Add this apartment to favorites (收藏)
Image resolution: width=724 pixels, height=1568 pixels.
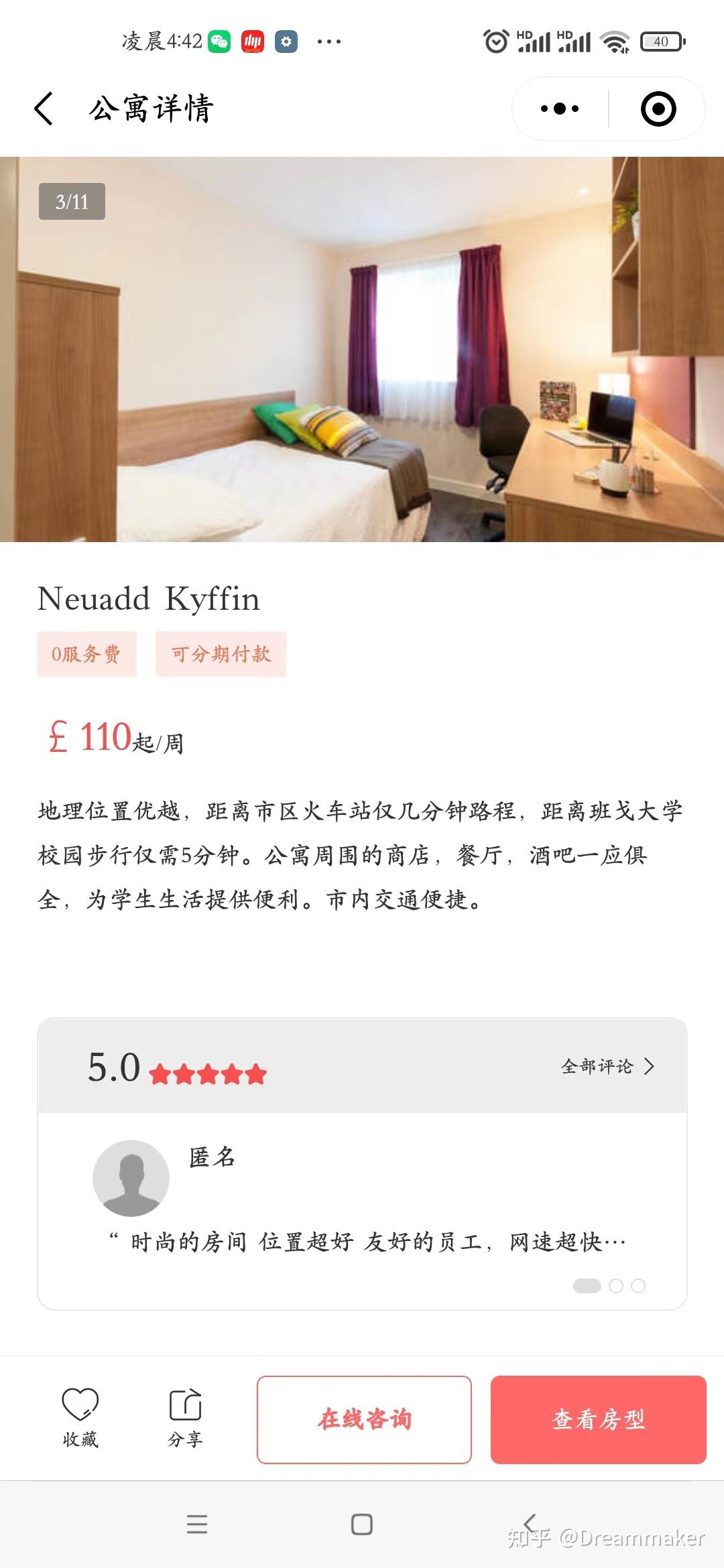coord(80,1417)
